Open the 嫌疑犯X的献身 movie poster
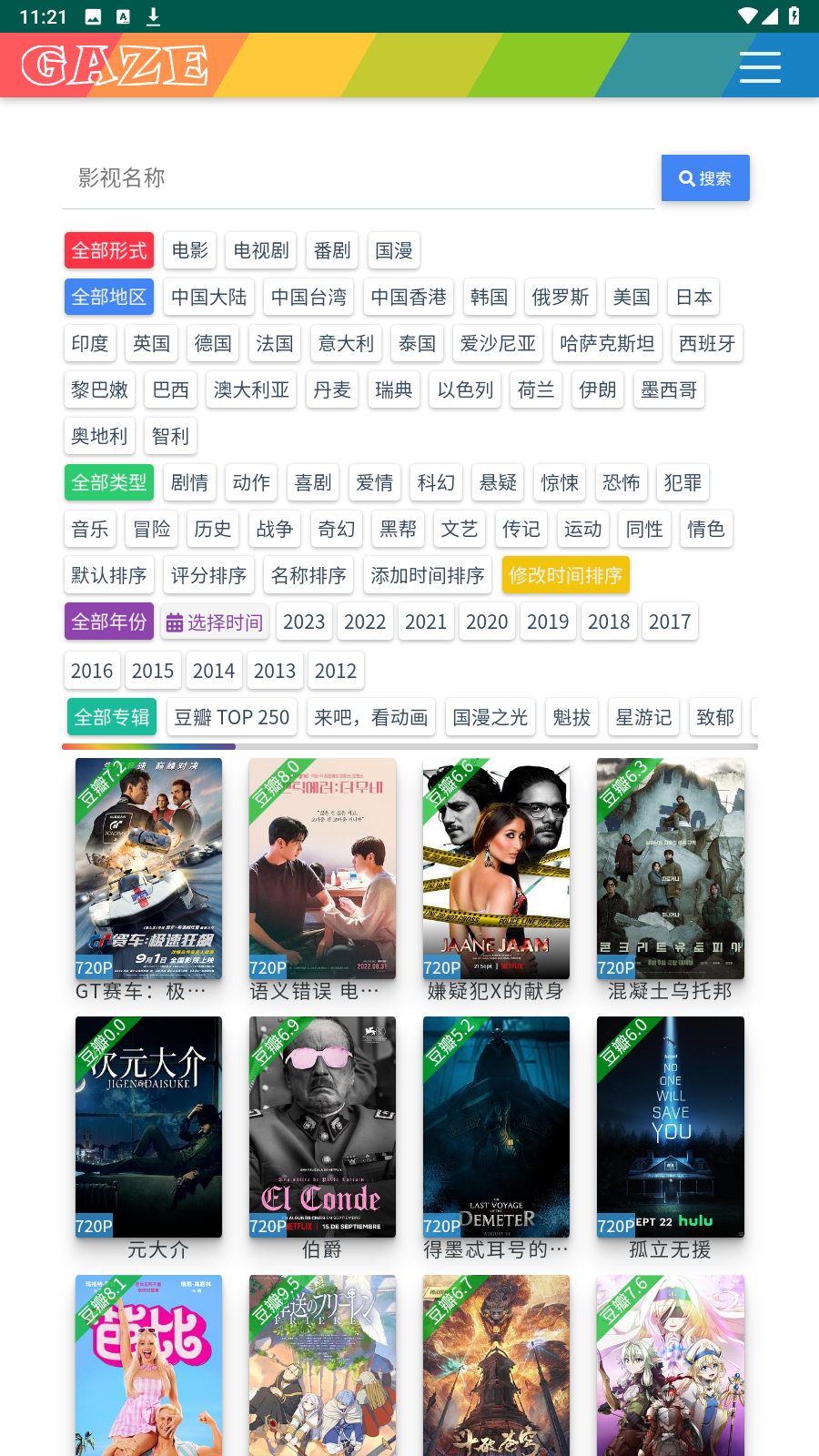The height and width of the screenshot is (1456, 819). pos(496,869)
